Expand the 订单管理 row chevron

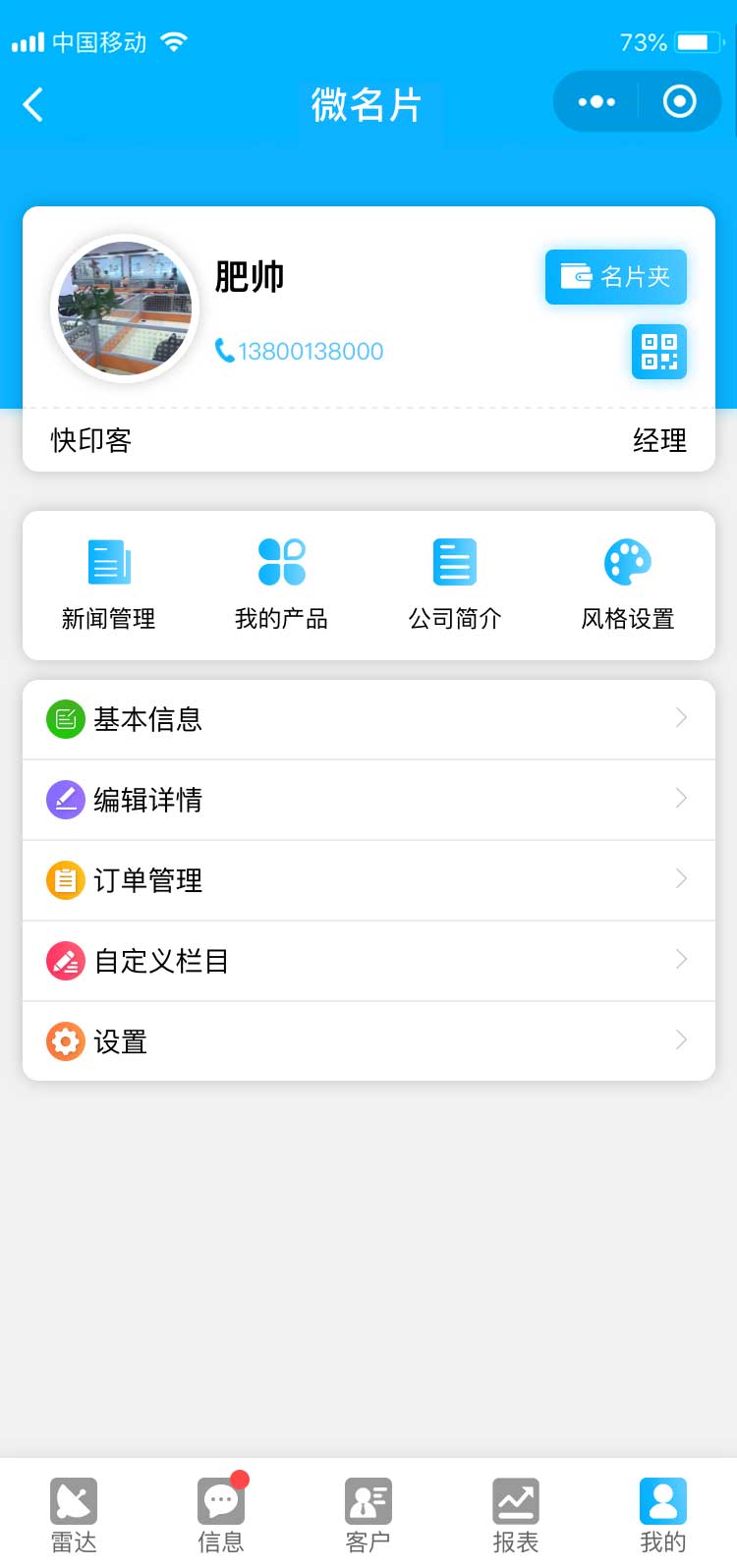(x=681, y=879)
